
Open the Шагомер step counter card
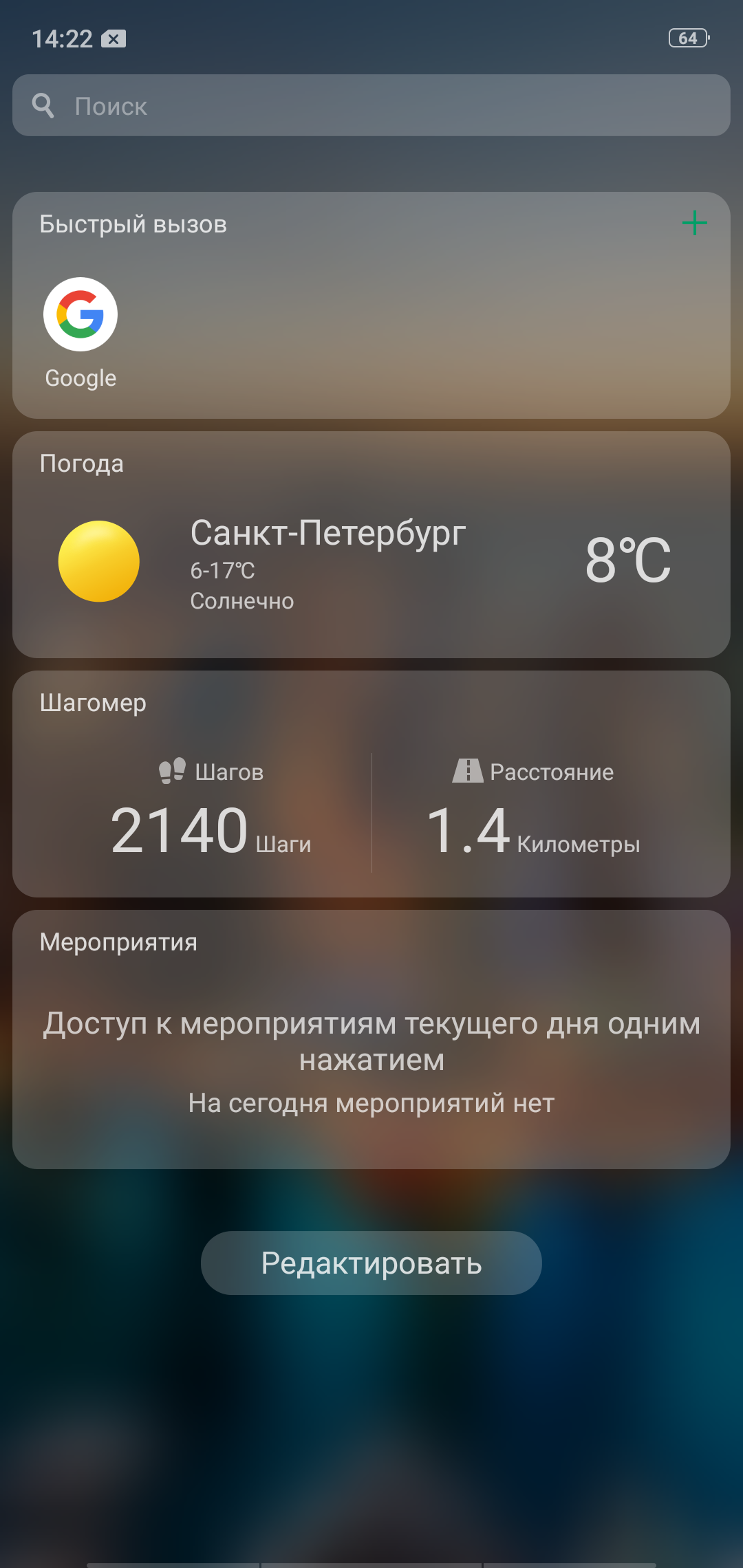[x=371, y=784]
